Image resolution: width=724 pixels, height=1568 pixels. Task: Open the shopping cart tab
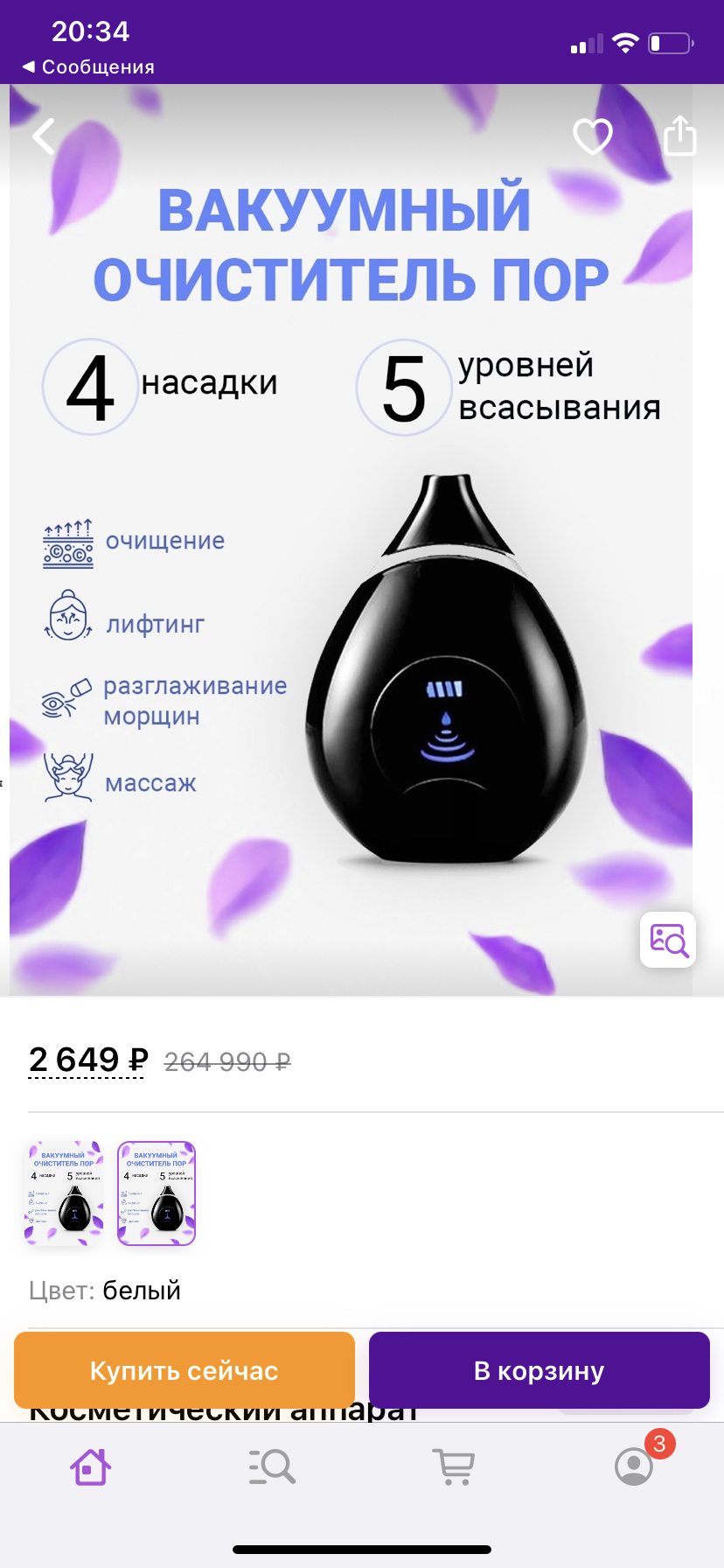[x=453, y=1467]
